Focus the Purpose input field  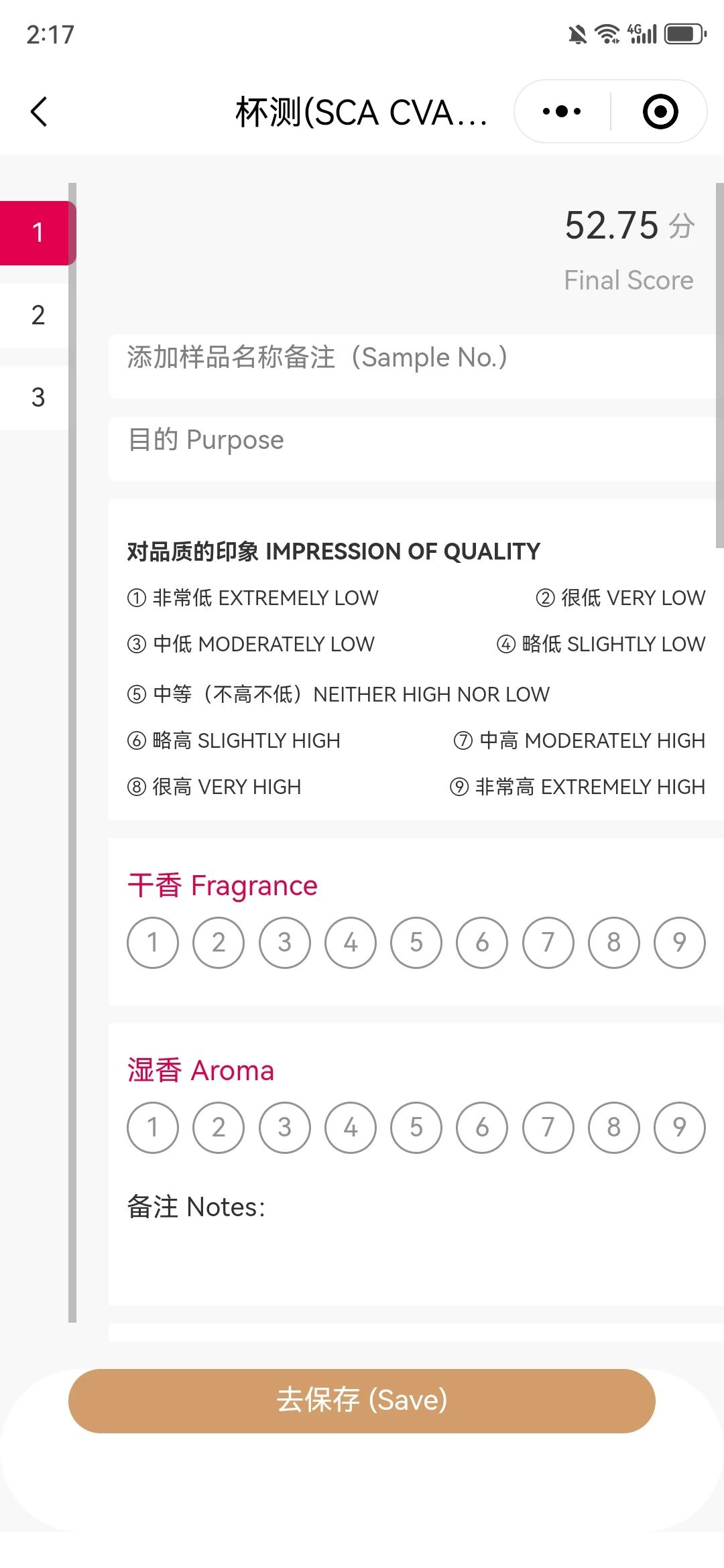(416, 448)
